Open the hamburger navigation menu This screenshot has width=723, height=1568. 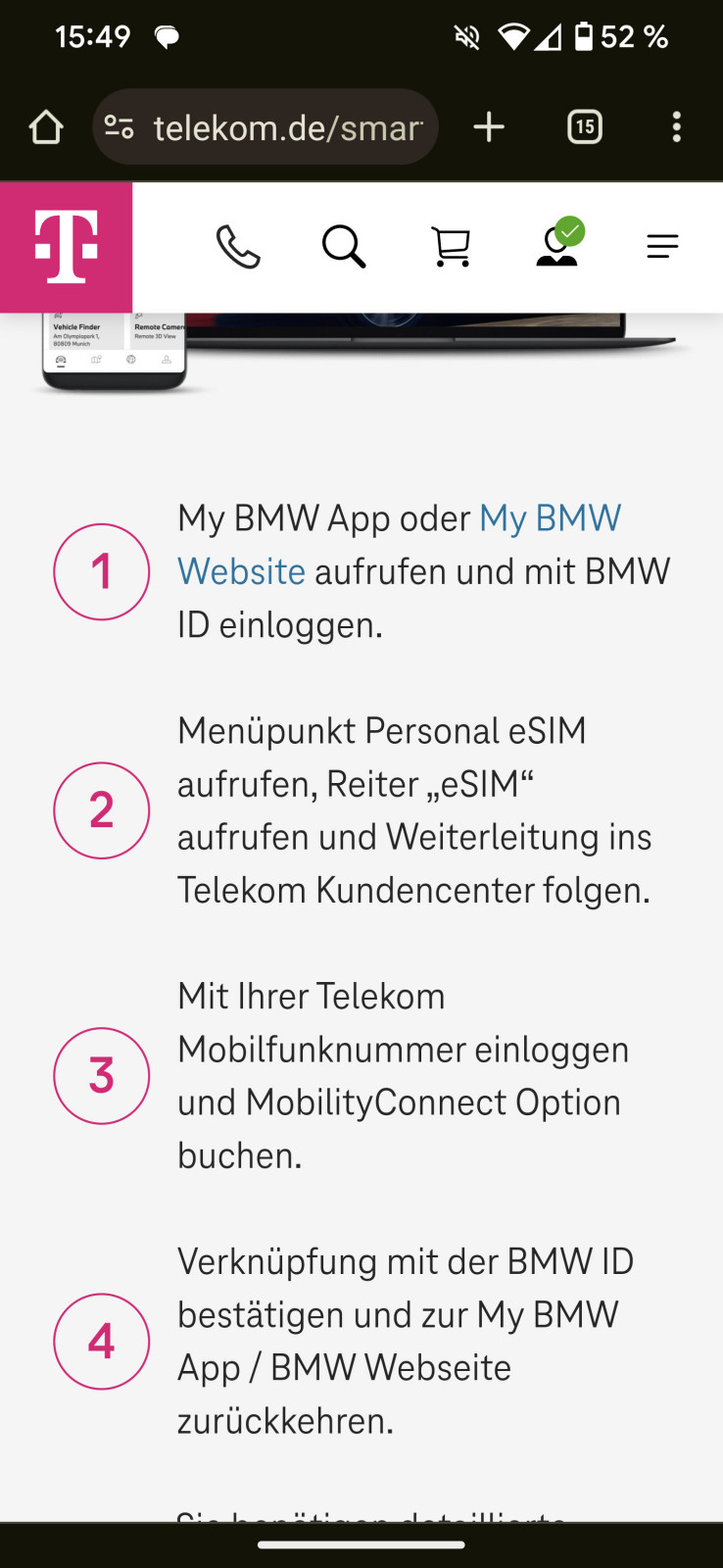[x=662, y=246]
